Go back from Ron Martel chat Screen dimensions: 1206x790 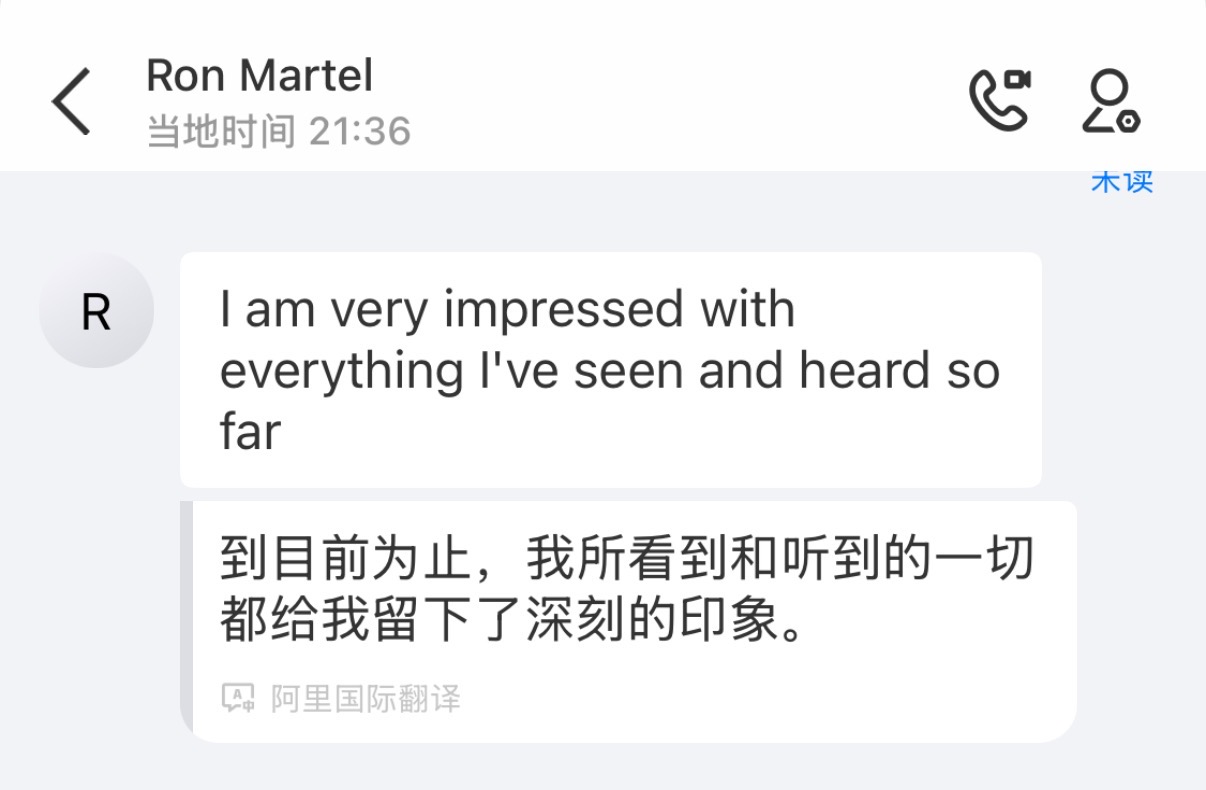point(72,101)
